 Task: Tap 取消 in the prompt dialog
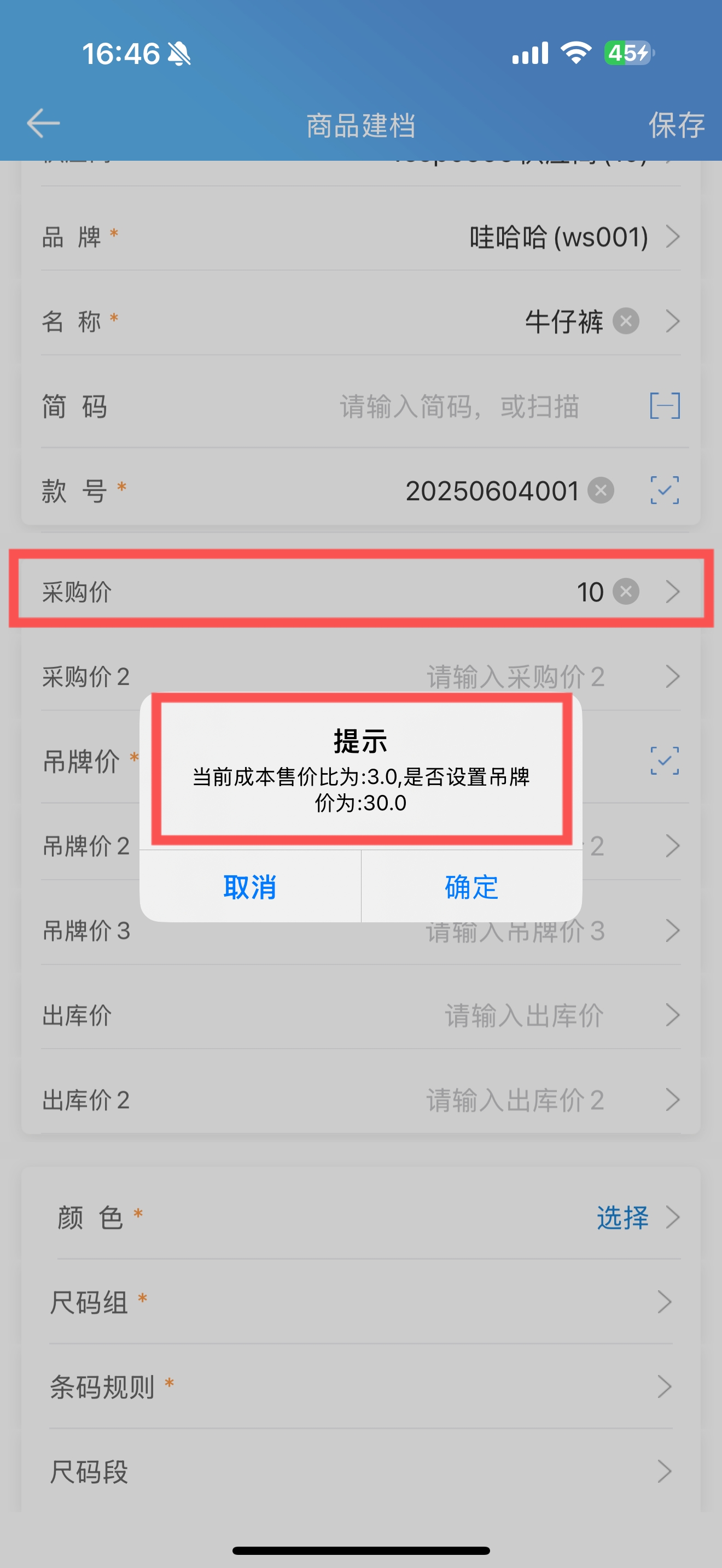point(250,887)
